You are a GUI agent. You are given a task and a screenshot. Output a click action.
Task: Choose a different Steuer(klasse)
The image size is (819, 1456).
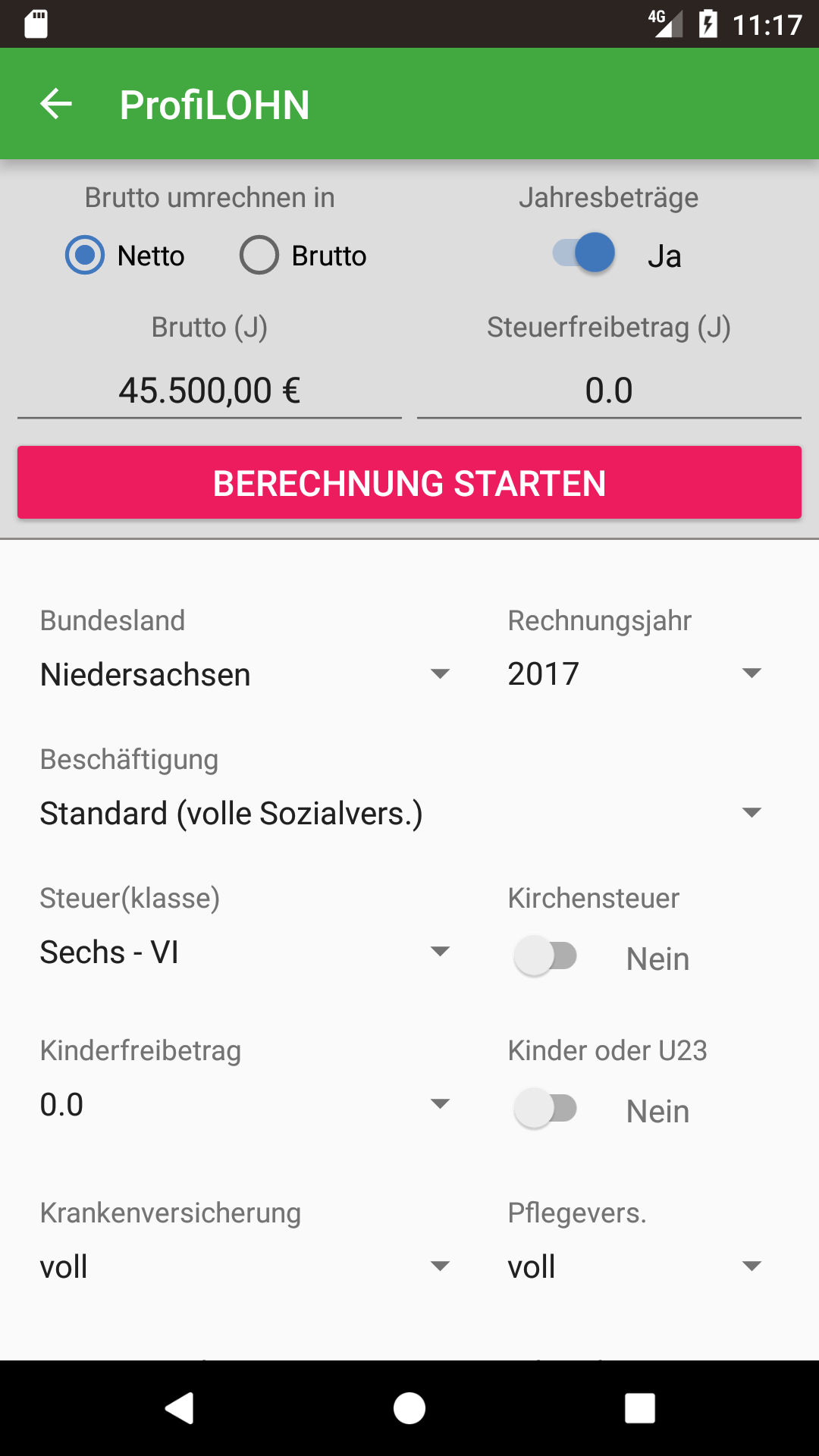click(x=244, y=952)
